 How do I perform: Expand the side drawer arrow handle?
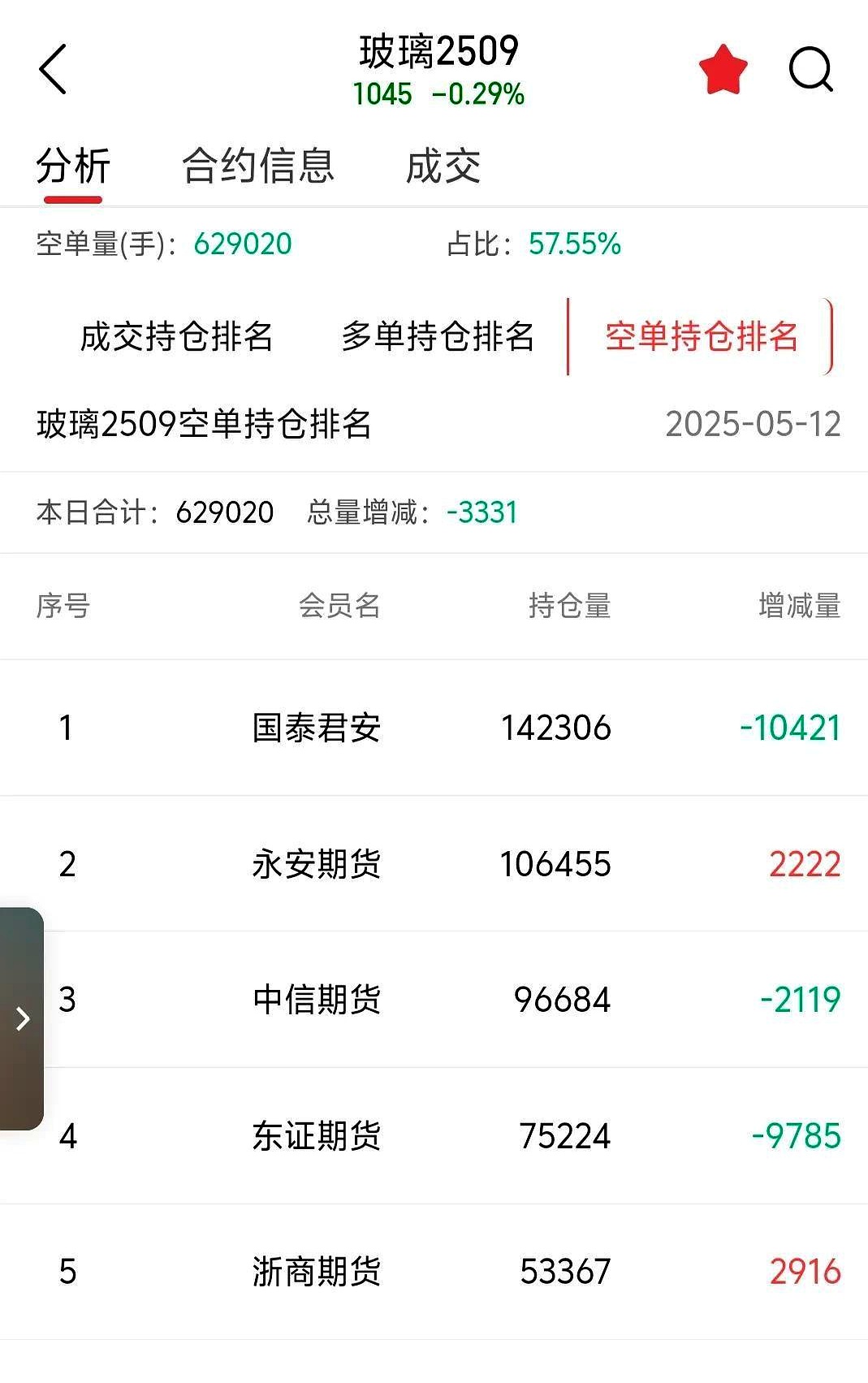(x=22, y=1018)
